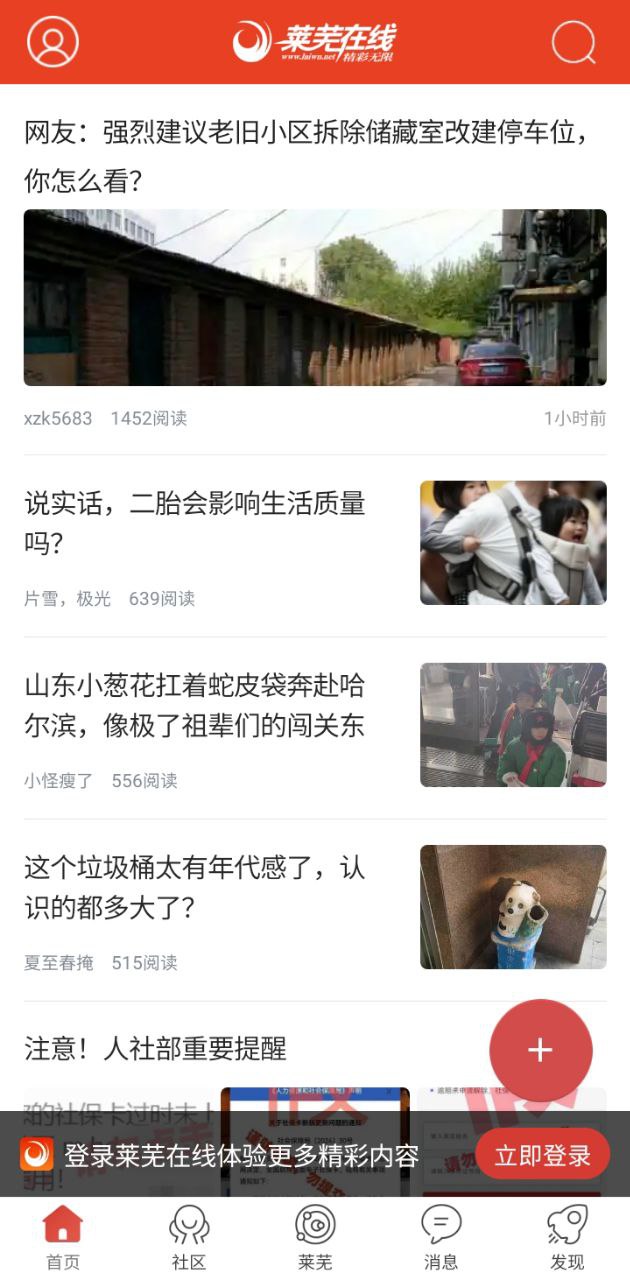Image resolution: width=630 pixels, height=1280 pixels.
Task: Go to the 莱芜 tab
Action: click(315, 1238)
